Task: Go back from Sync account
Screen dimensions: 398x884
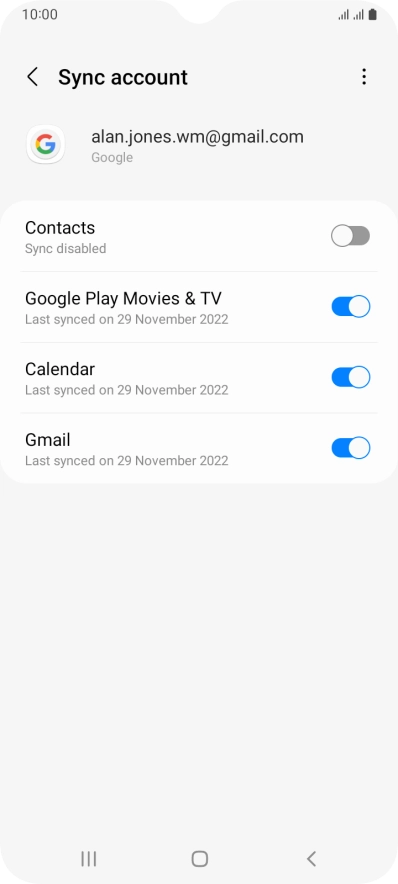Action: click(x=33, y=77)
